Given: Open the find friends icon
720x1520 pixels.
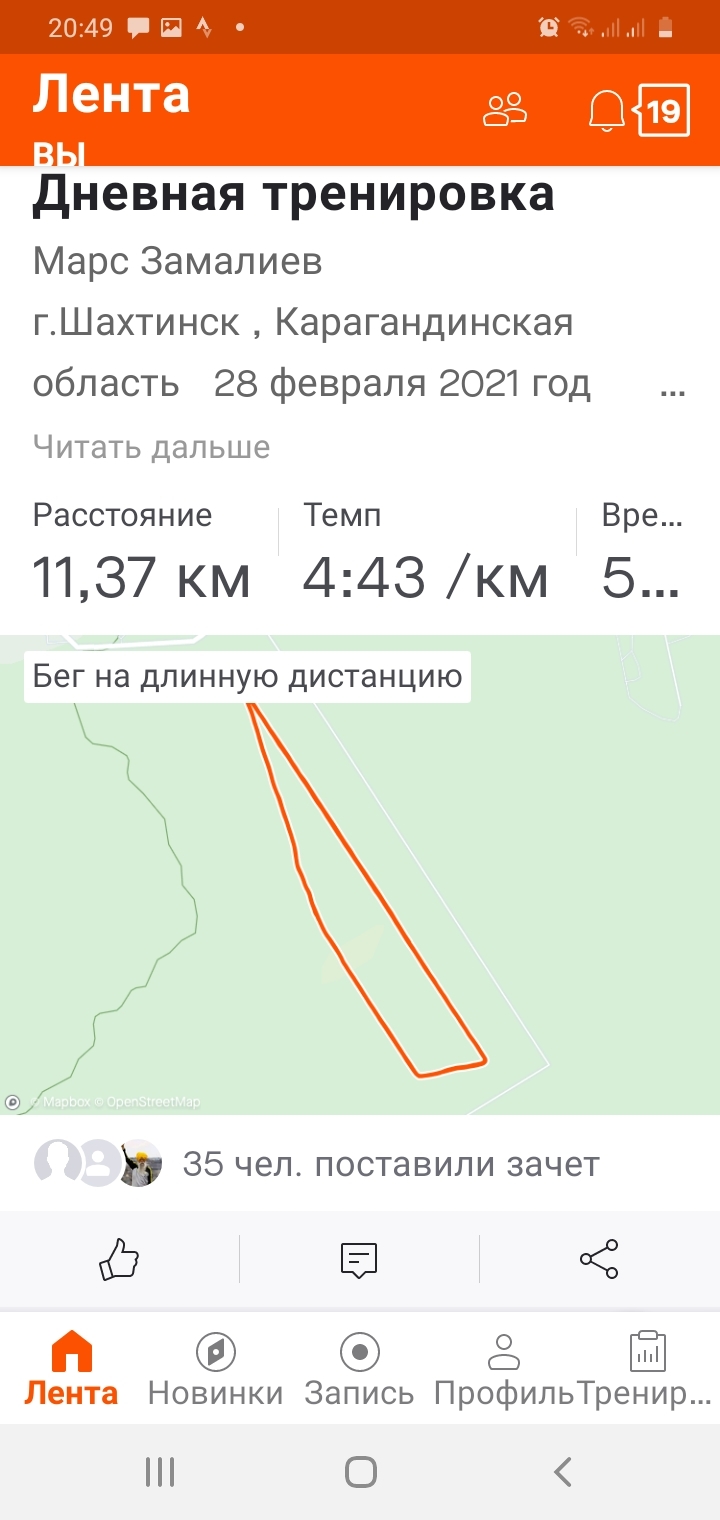Looking at the screenshot, I should (x=504, y=110).
